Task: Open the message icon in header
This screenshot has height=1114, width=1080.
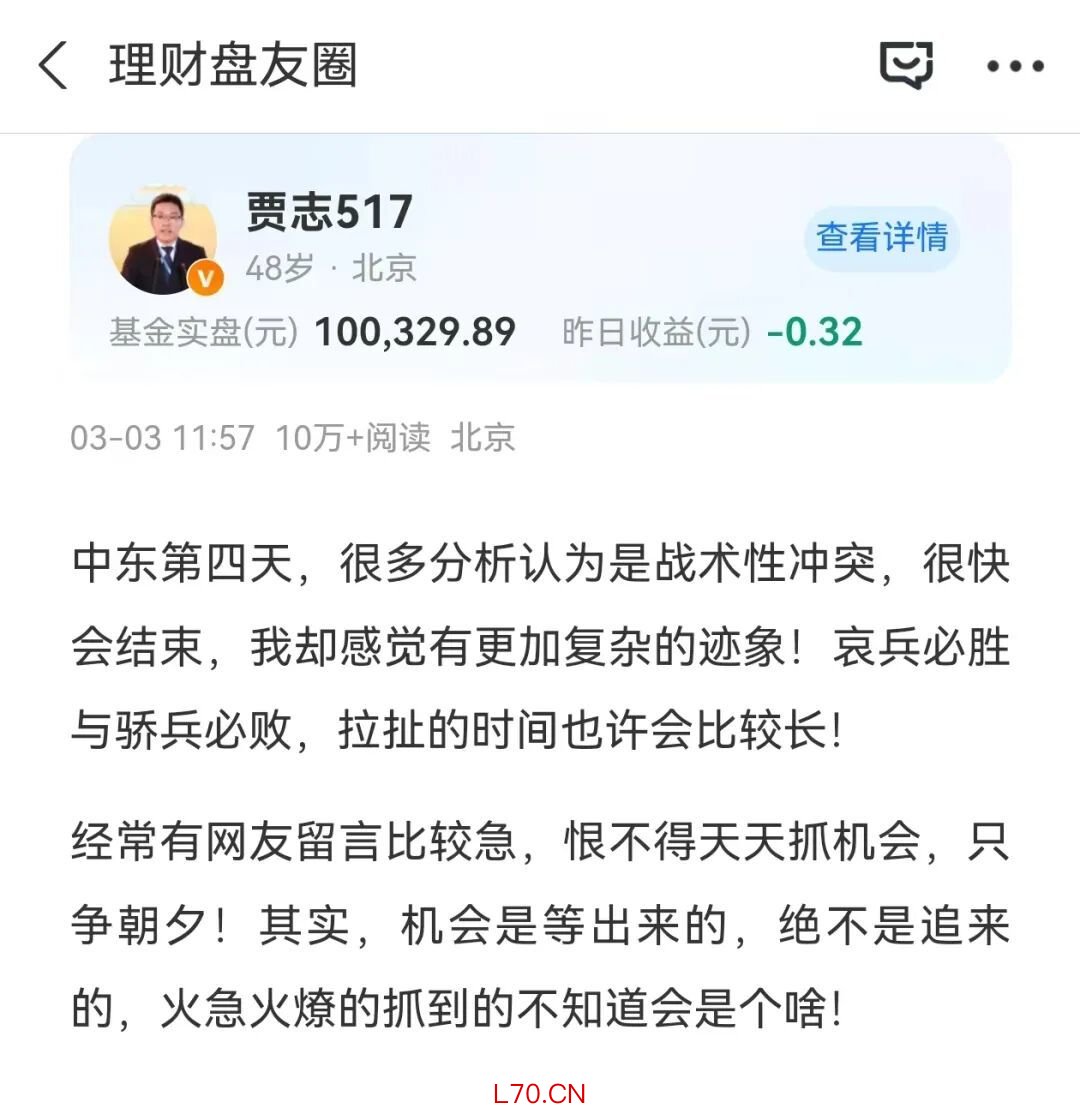Action: [906, 65]
